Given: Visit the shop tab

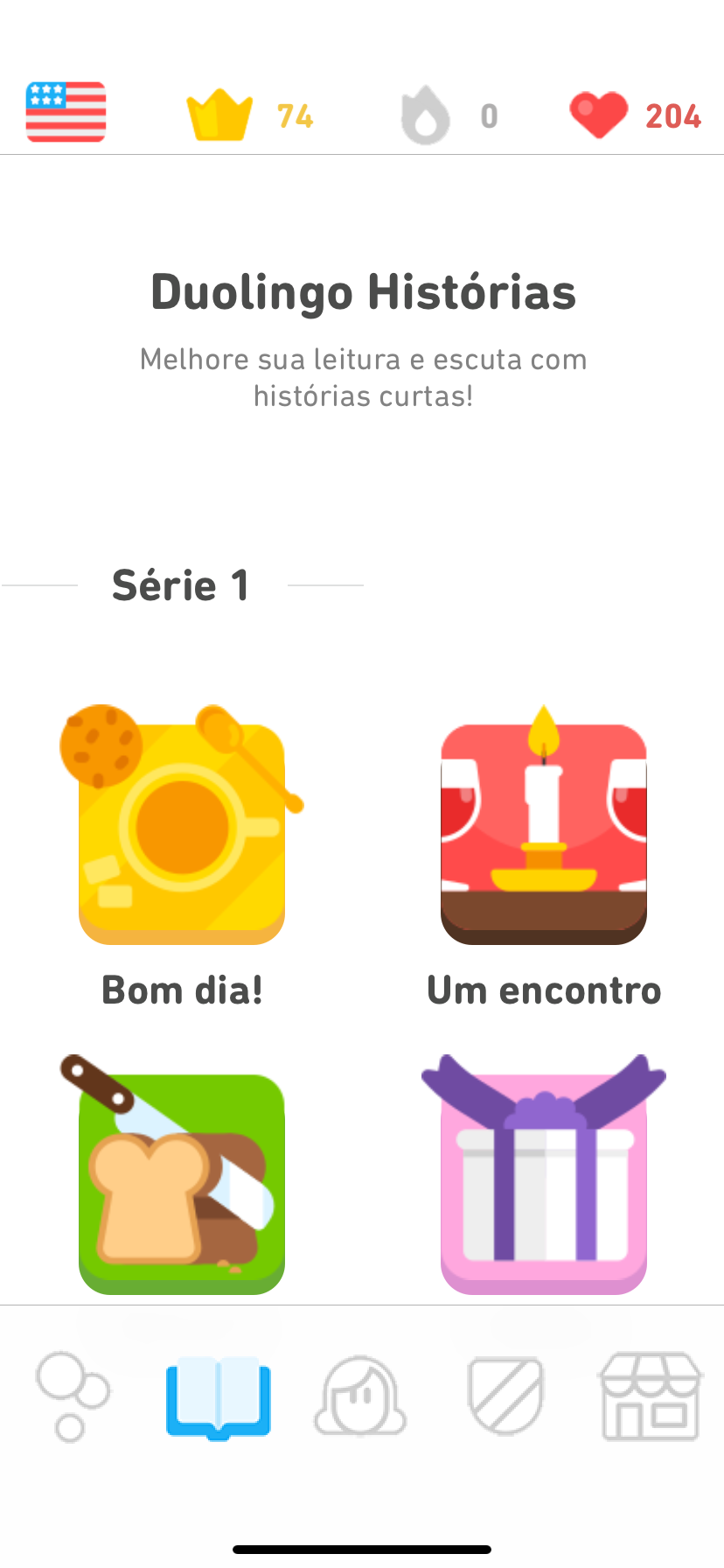Looking at the screenshot, I should click(x=651, y=1396).
